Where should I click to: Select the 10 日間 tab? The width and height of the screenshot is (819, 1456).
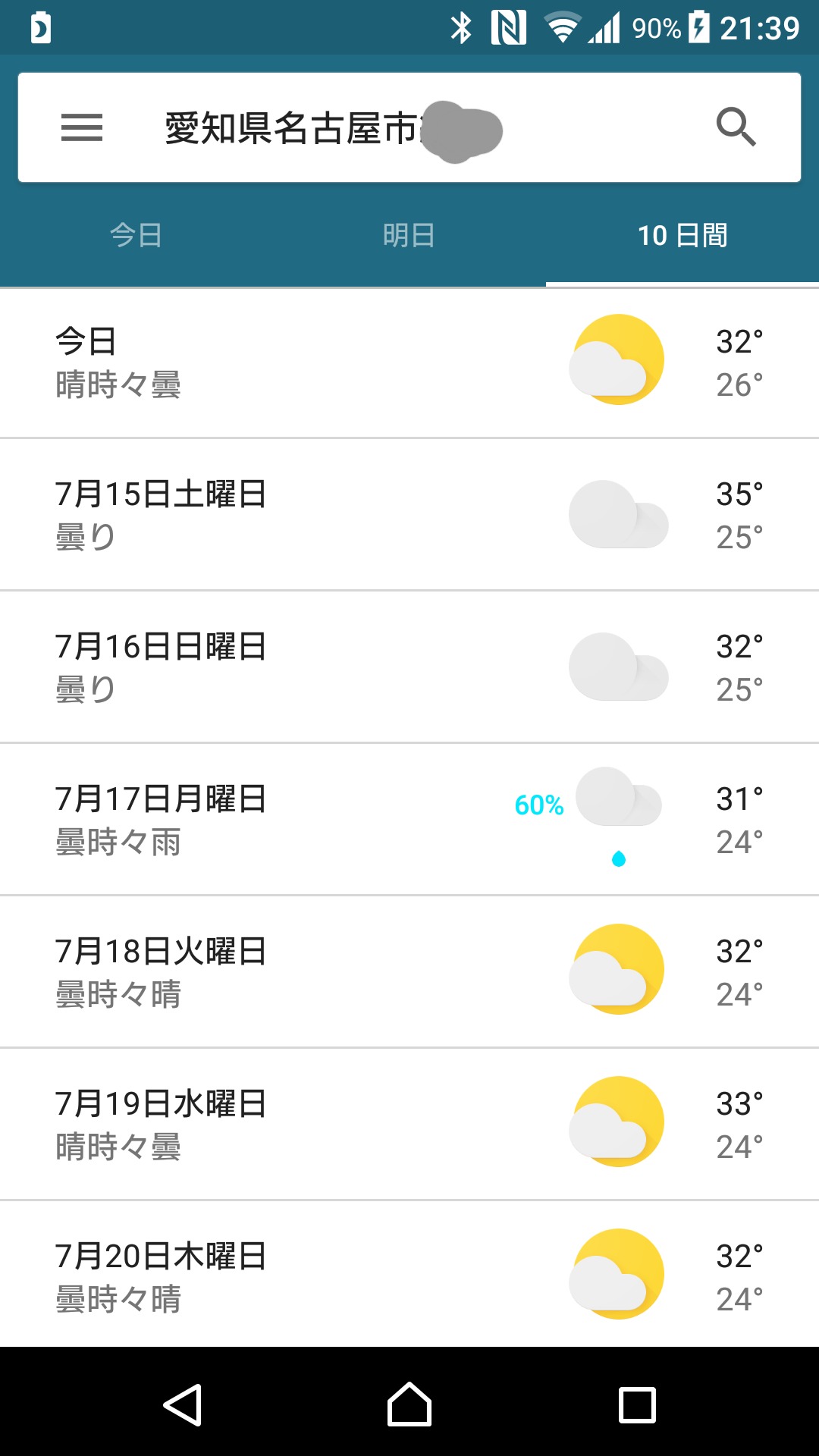pos(682,235)
